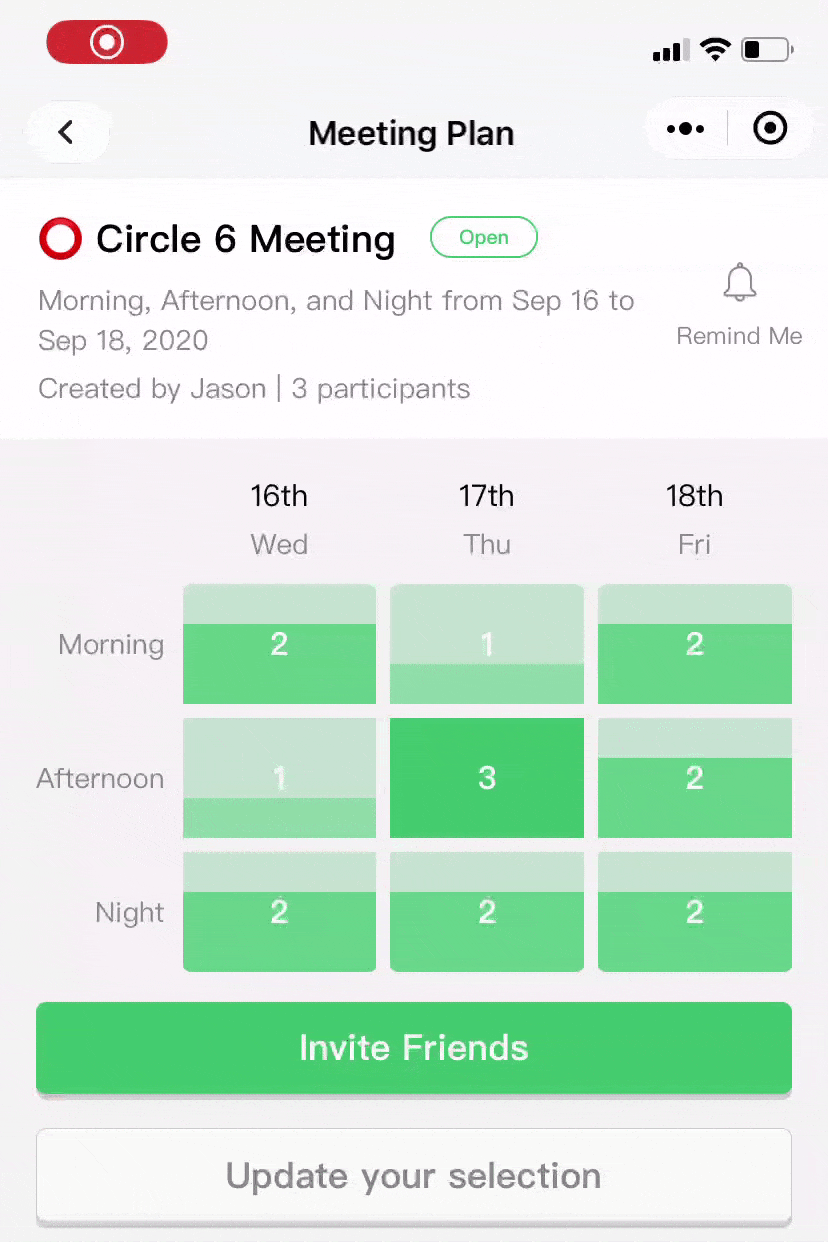View Friday 18th Afternoon slot
The width and height of the screenshot is (828, 1242).
695,778
